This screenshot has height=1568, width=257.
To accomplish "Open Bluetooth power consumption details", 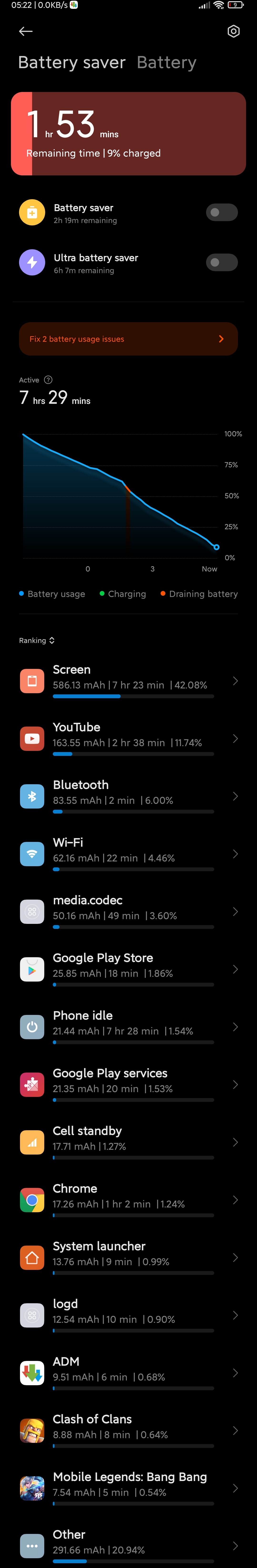I will click(128, 796).
